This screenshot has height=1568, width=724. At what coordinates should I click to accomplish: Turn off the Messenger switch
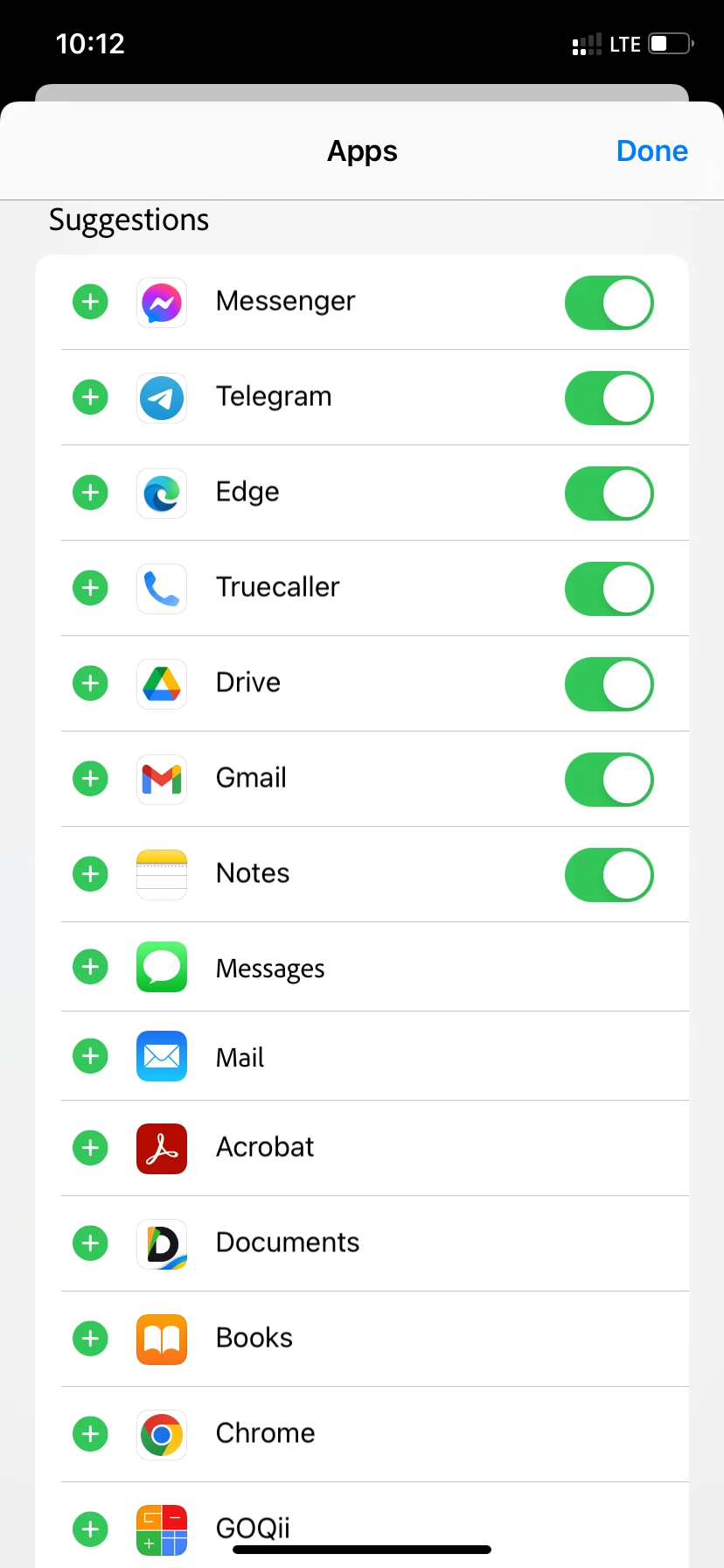(609, 303)
